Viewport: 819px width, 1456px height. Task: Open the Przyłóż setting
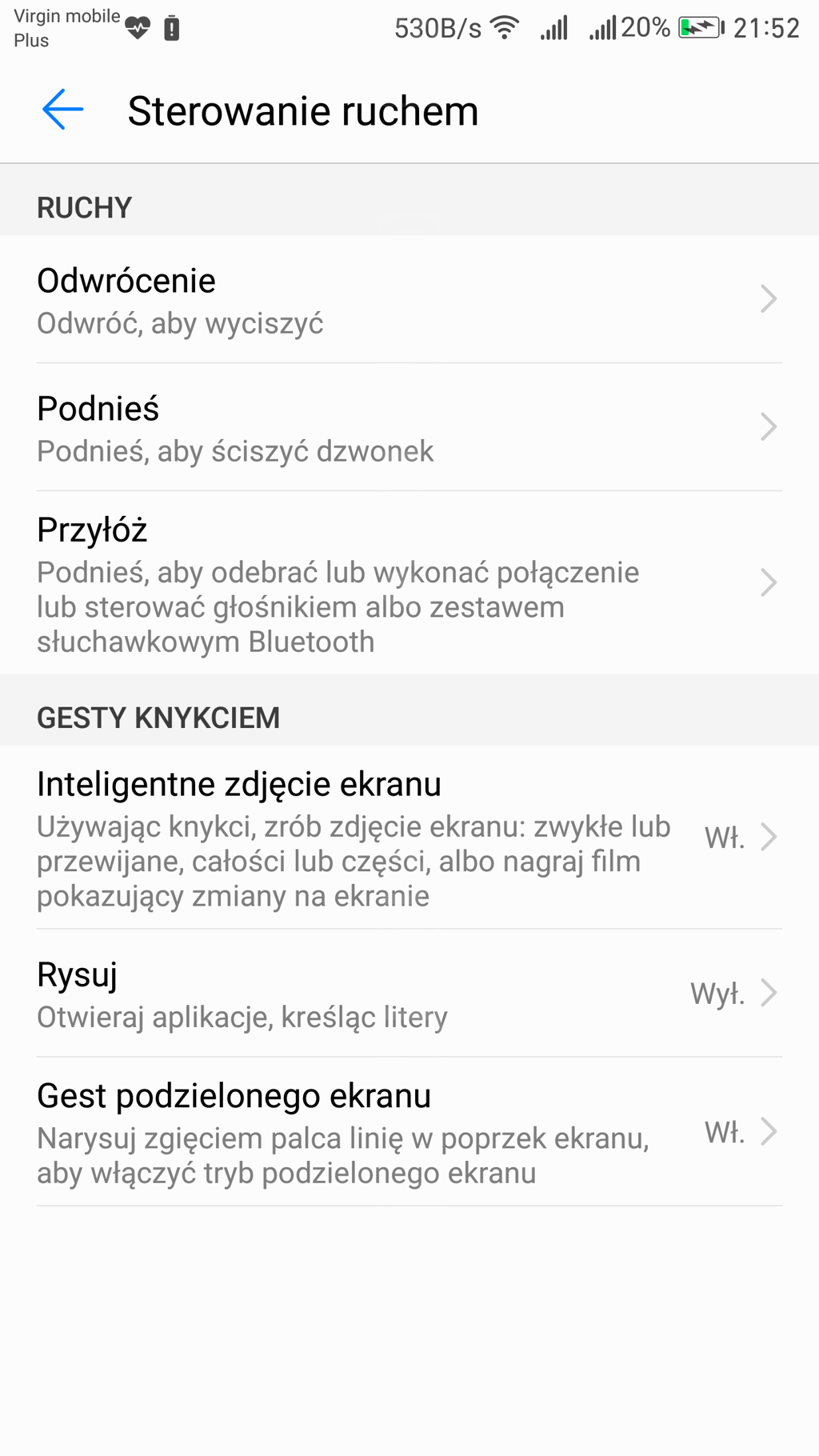(408, 583)
